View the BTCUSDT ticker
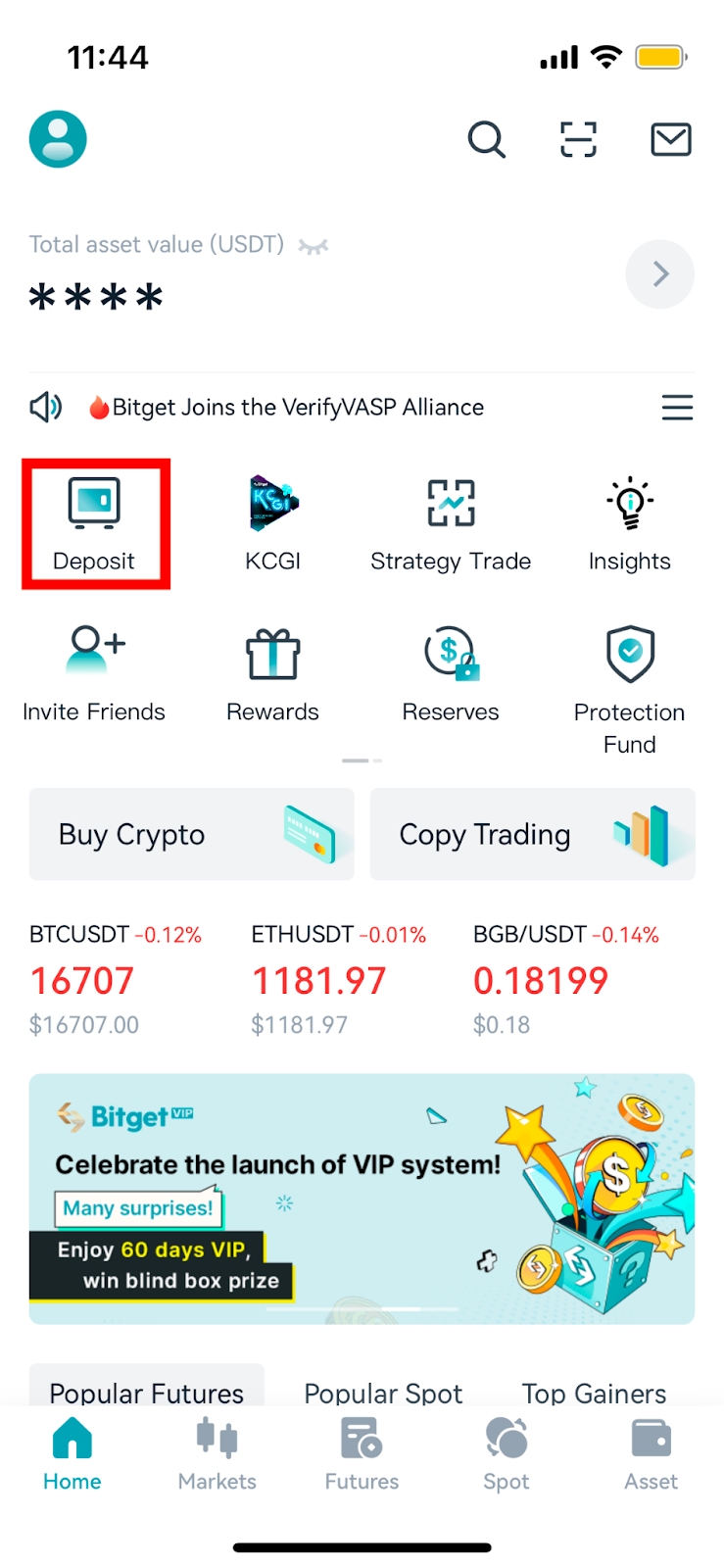The width and height of the screenshot is (724, 1568). coord(115,979)
